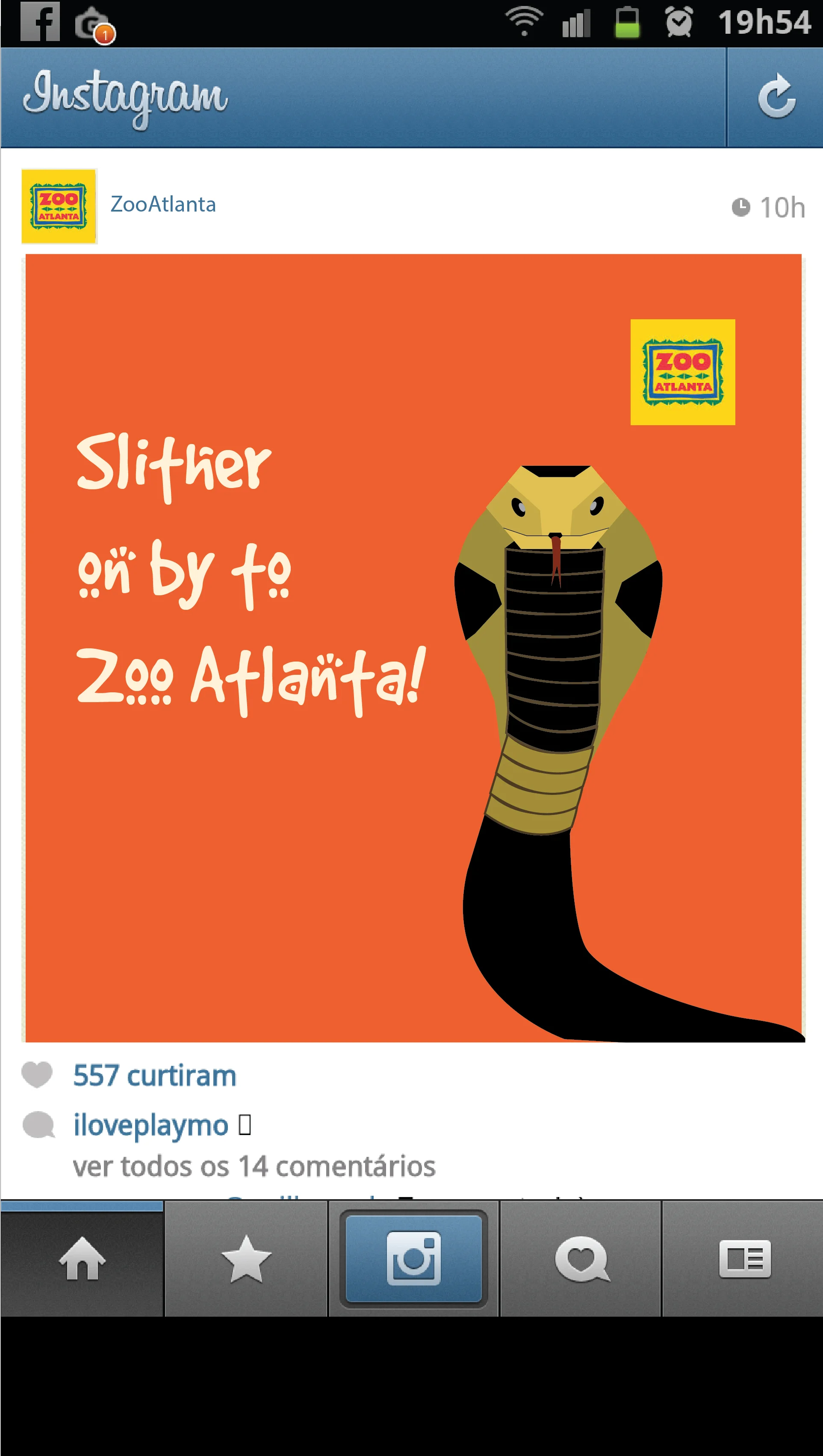Switch to the Popular star tab
The width and height of the screenshot is (823, 1456).
[x=246, y=1259]
